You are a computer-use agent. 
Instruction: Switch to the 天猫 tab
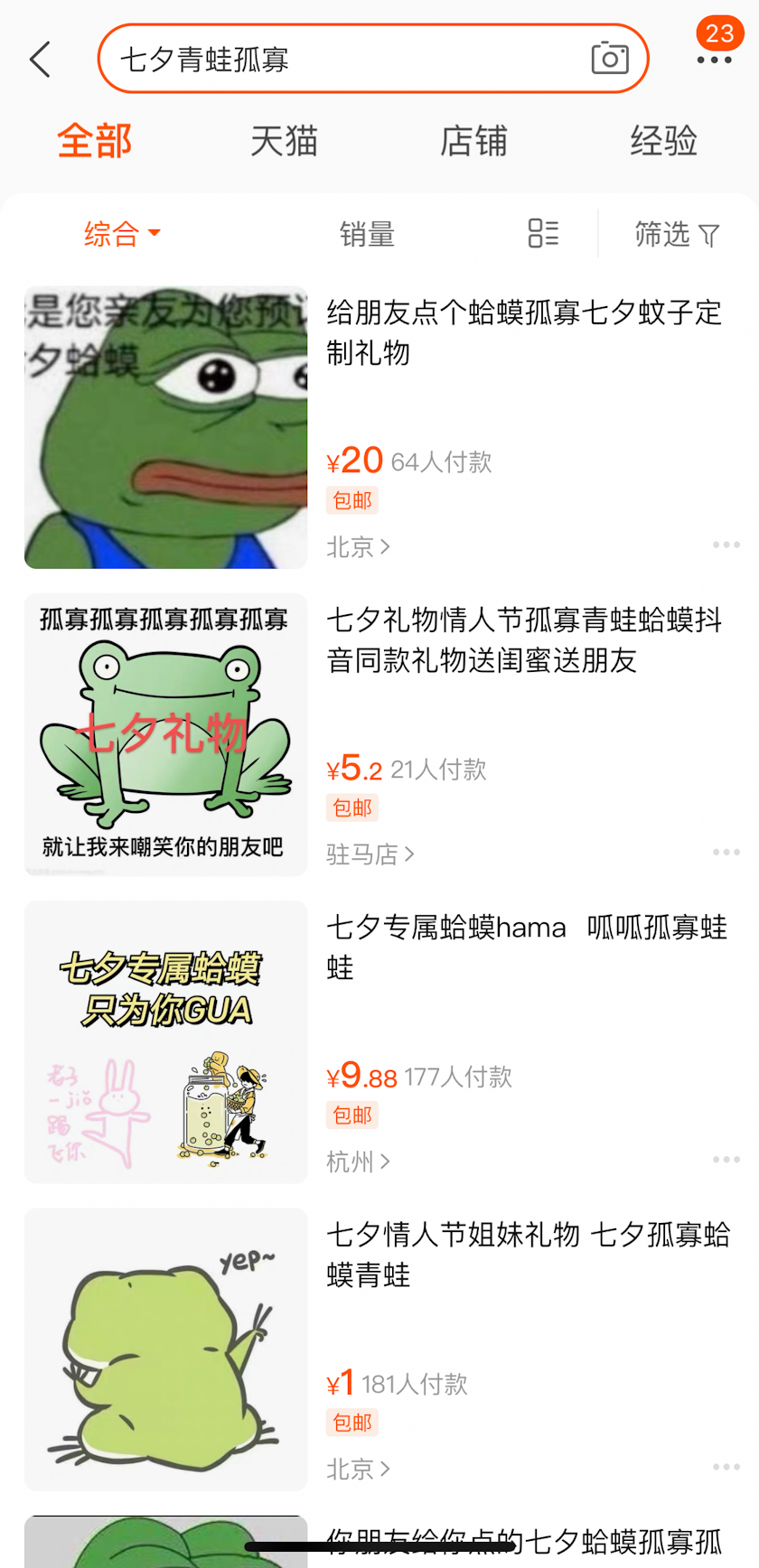(x=284, y=142)
